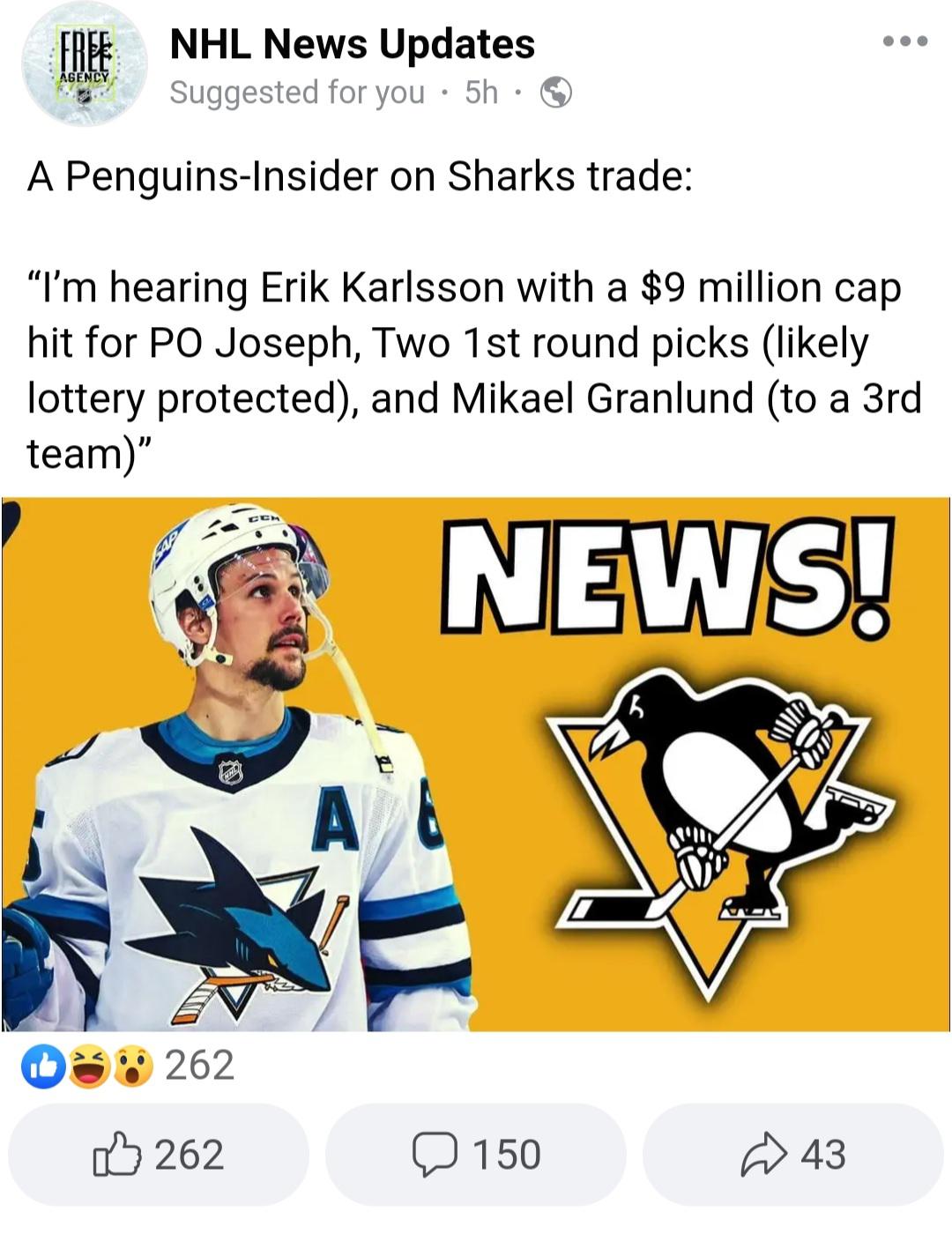Image resolution: width=952 pixels, height=1234 pixels.
Task: Open comments on the Karlsson trade post
Action: tap(476, 1155)
